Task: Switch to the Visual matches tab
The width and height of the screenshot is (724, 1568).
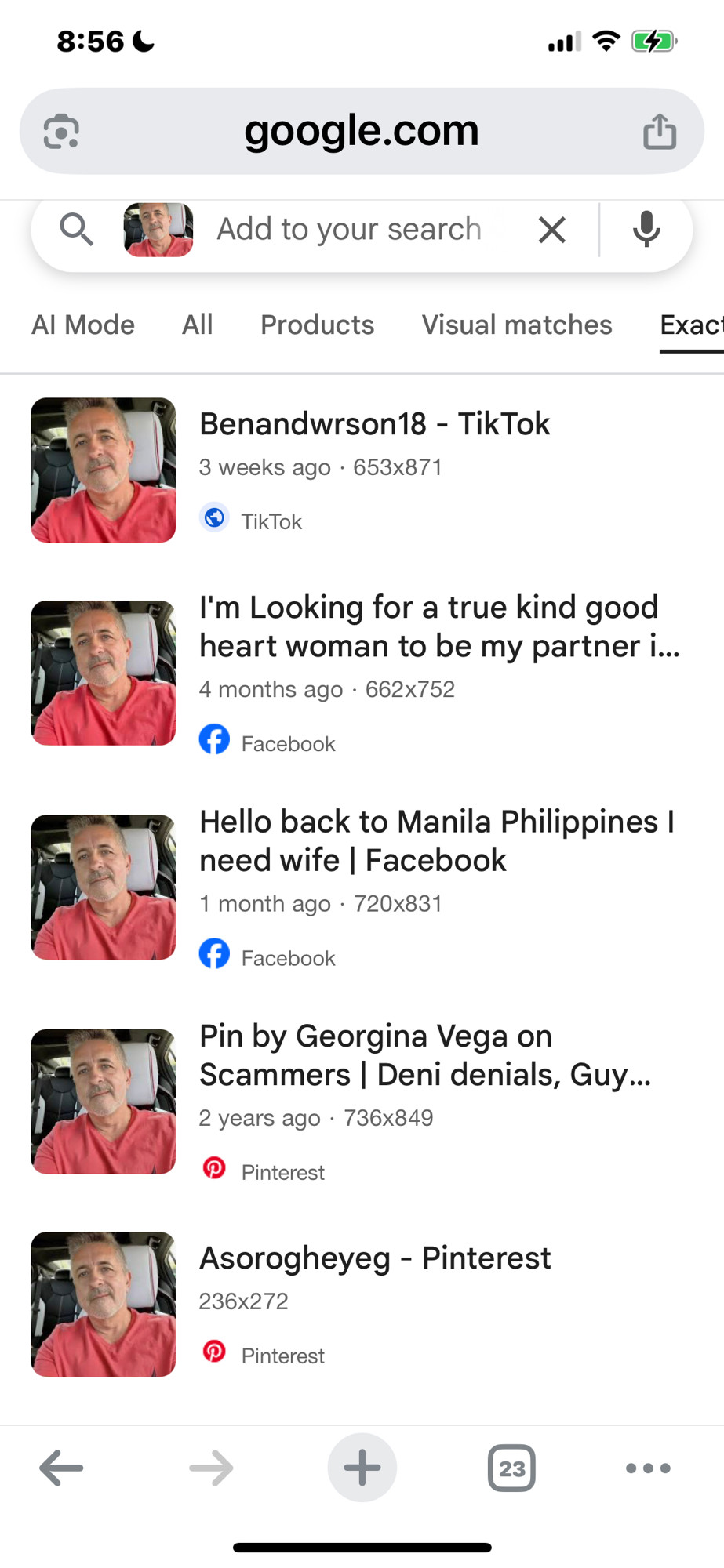Action: (517, 325)
